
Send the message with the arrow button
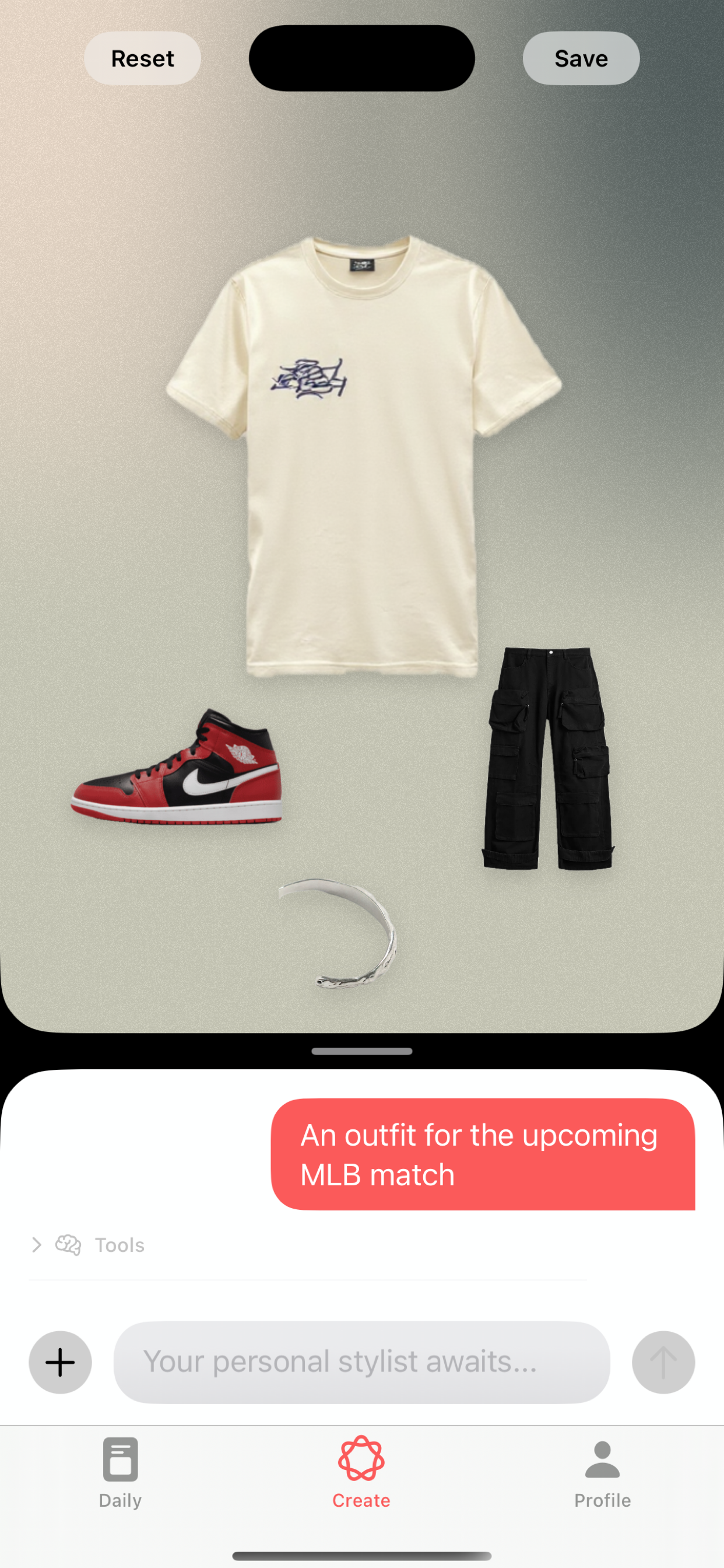tap(663, 1362)
